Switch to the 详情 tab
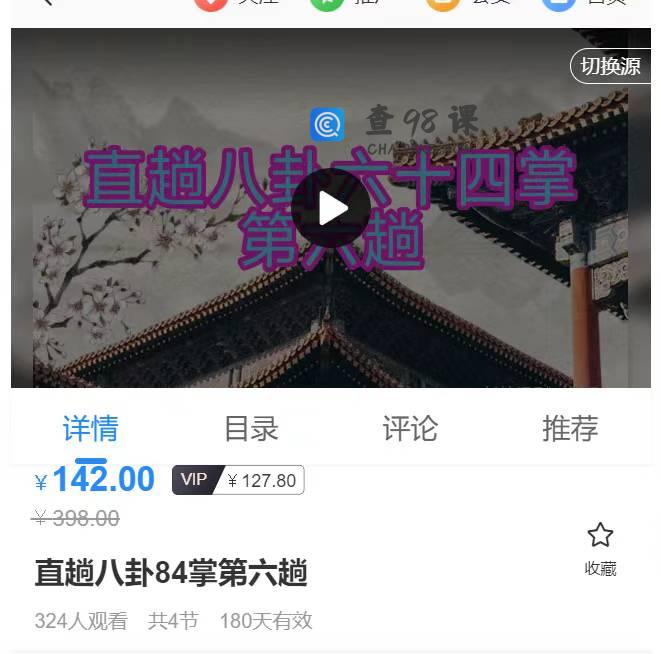Image resolution: width=661 pixels, height=654 pixels. click(91, 428)
